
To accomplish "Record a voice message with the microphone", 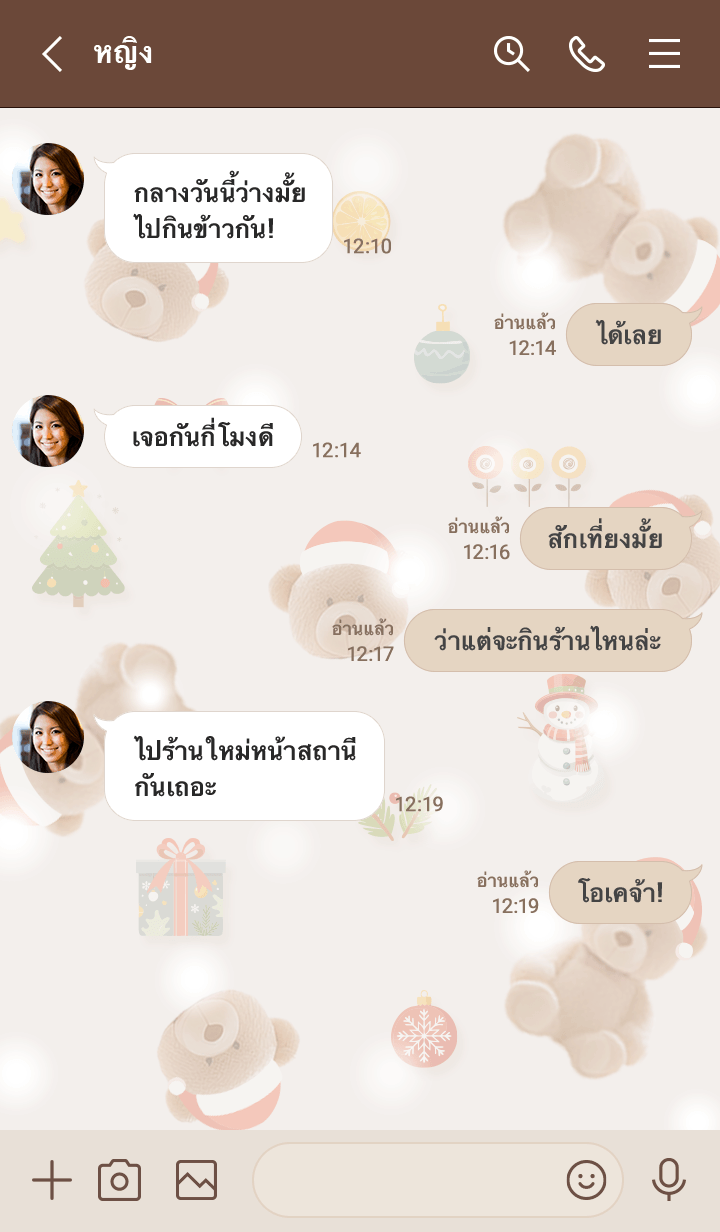I will pos(668,1181).
